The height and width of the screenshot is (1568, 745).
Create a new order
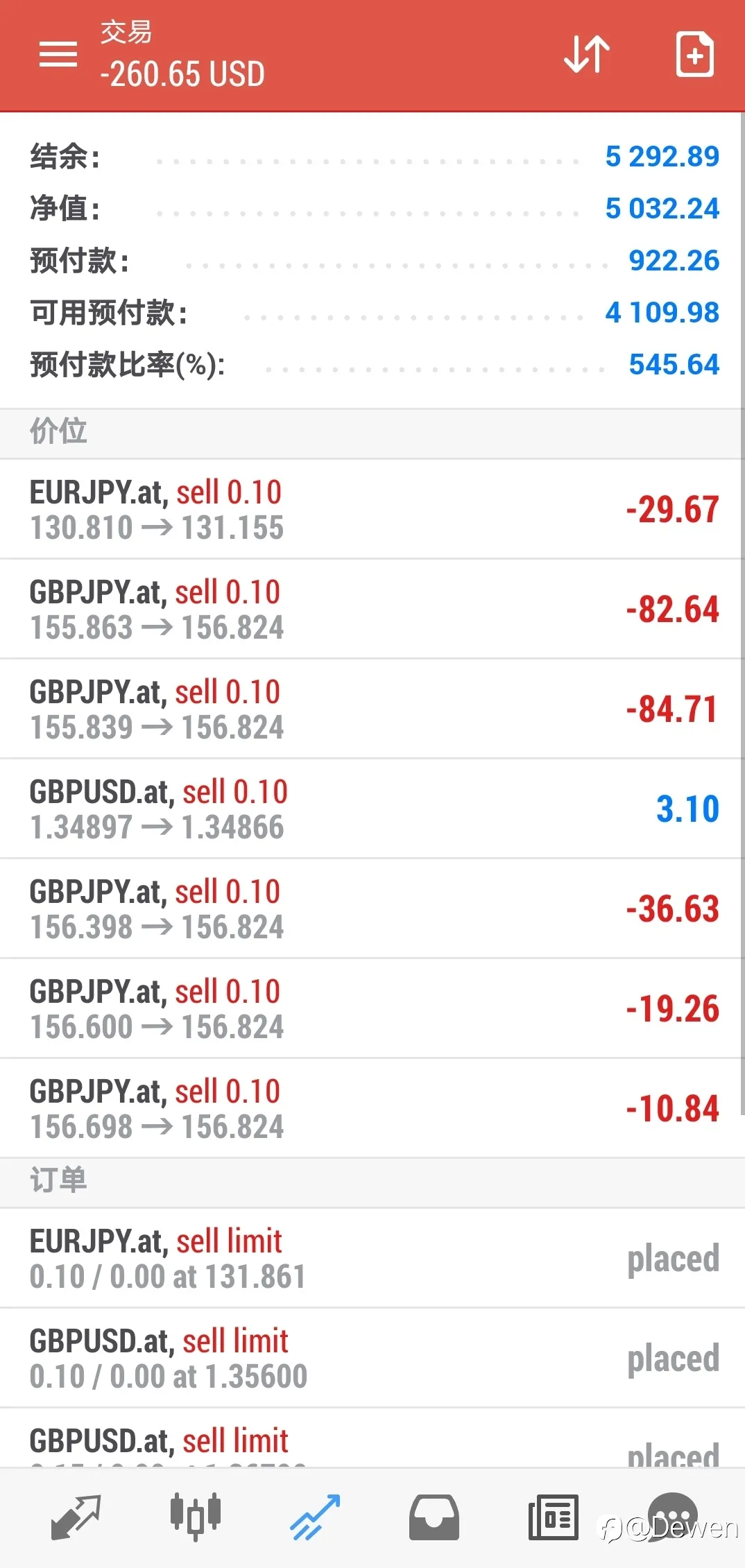pos(694,54)
